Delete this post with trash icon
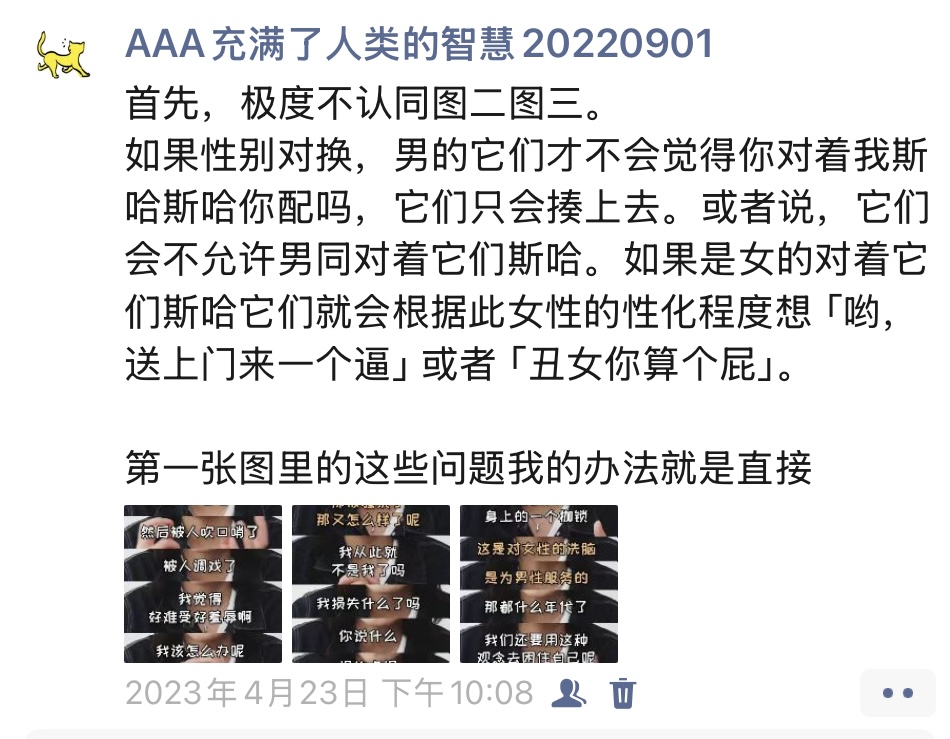The height and width of the screenshot is (739, 950). (623, 692)
